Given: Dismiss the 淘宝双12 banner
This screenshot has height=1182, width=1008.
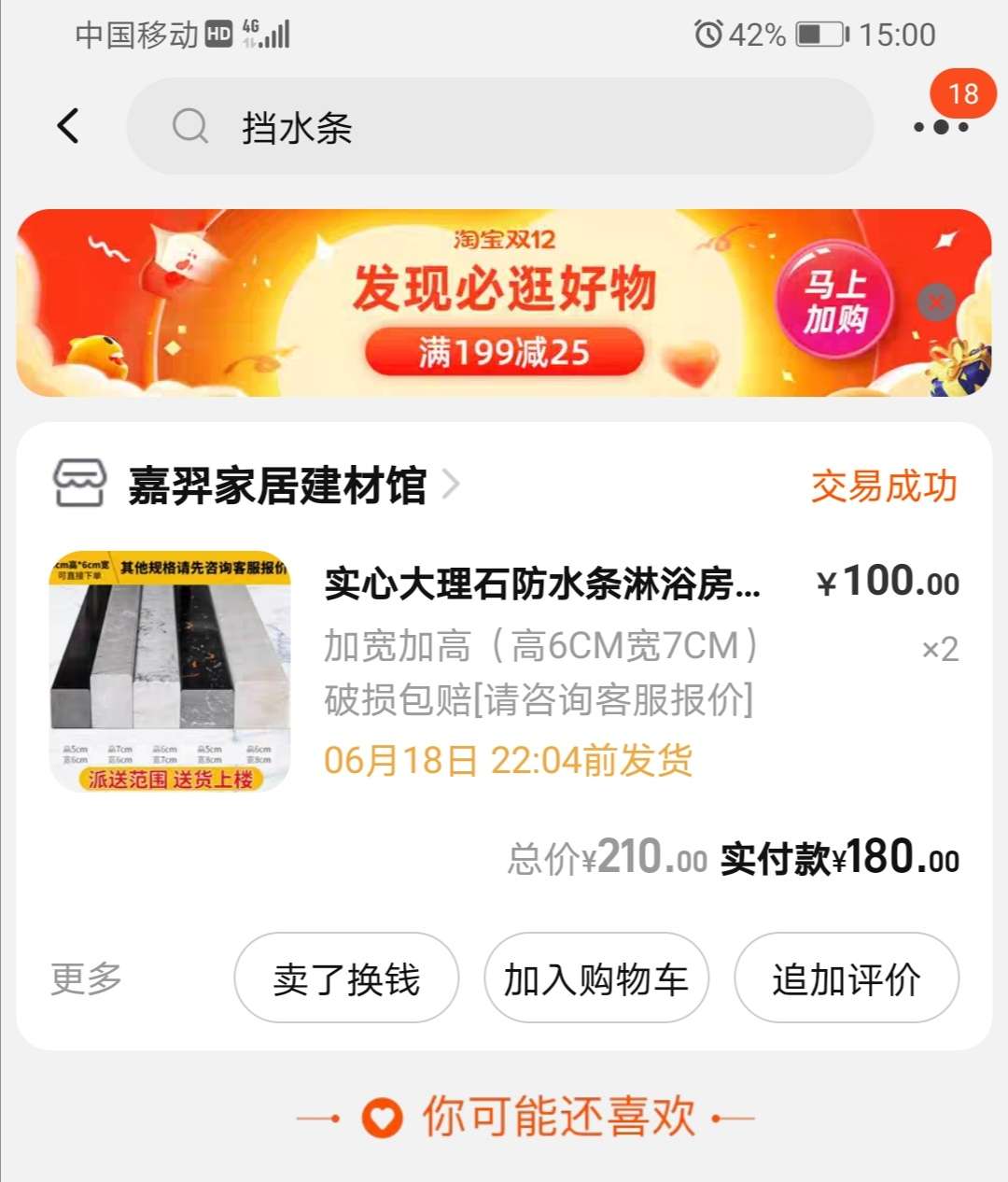Looking at the screenshot, I should (x=935, y=302).
